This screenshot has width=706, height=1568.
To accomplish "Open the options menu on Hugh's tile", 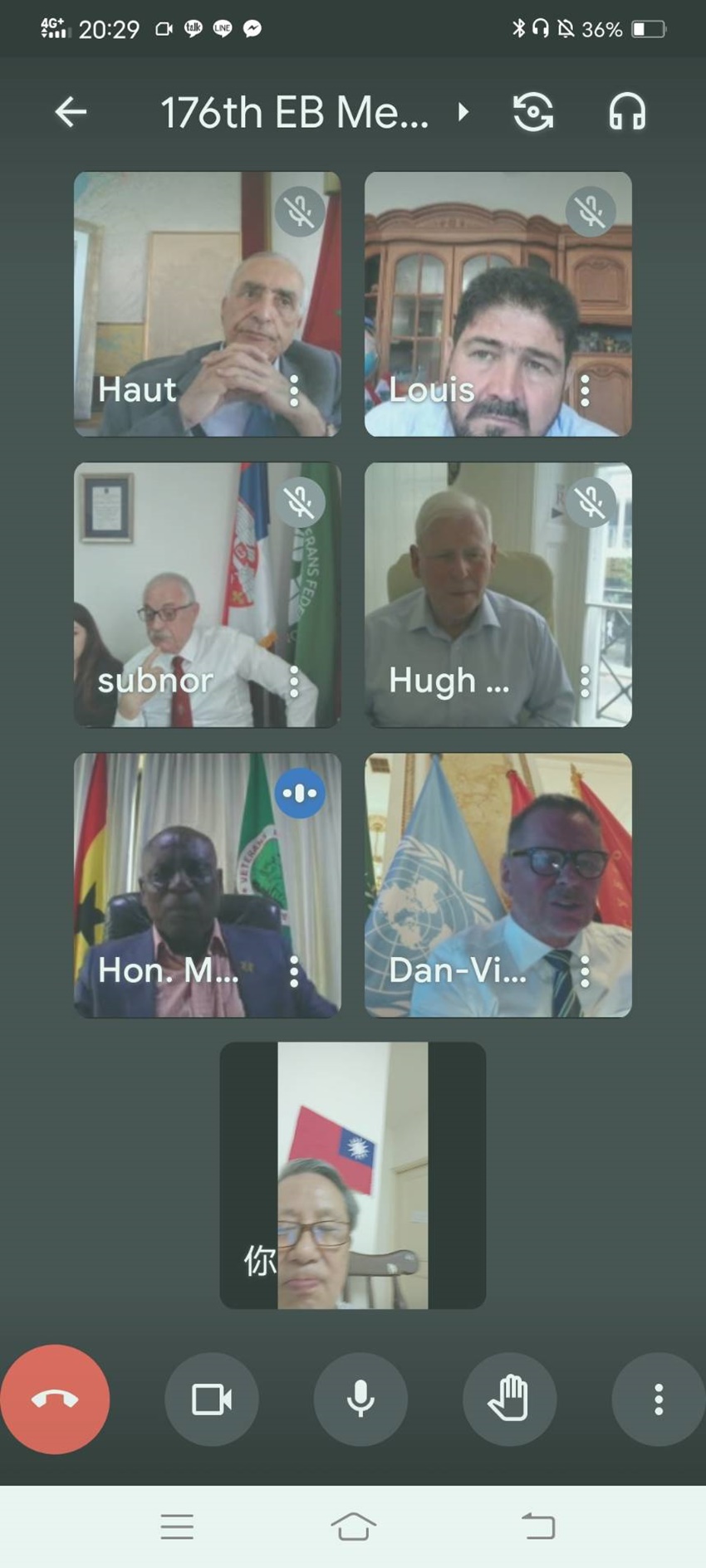I will 586,681.
